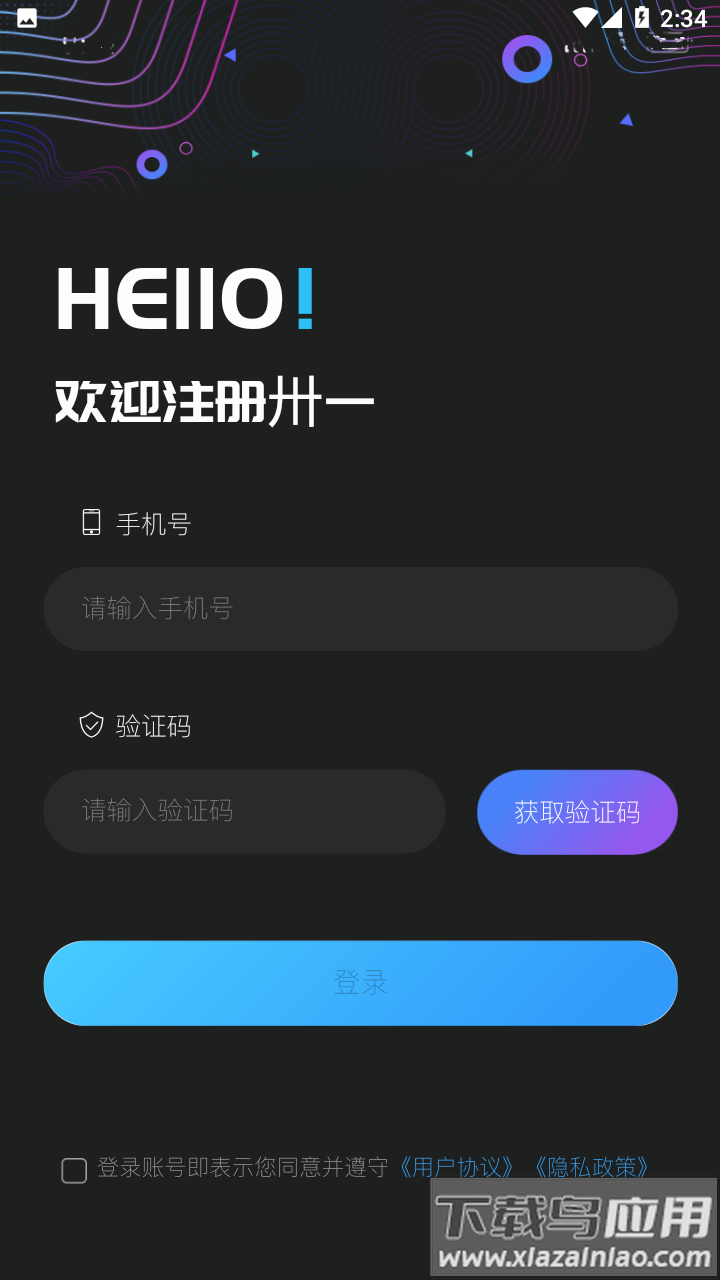This screenshot has height=1280, width=720.
Task: Click the blue gradient 登录 button
Action: coord(360,983)
